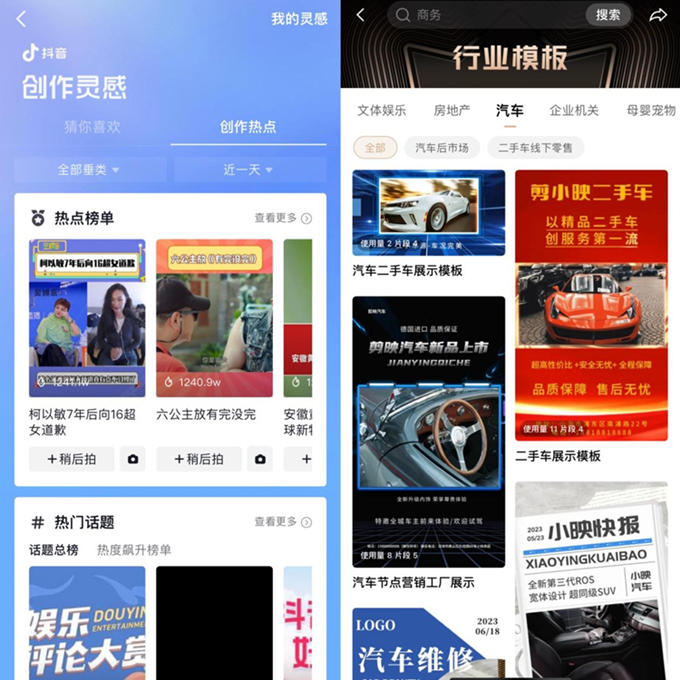Filter by the 汽车后市场 chip
Screen dimensions: 680x680
[x=442, y=148]
